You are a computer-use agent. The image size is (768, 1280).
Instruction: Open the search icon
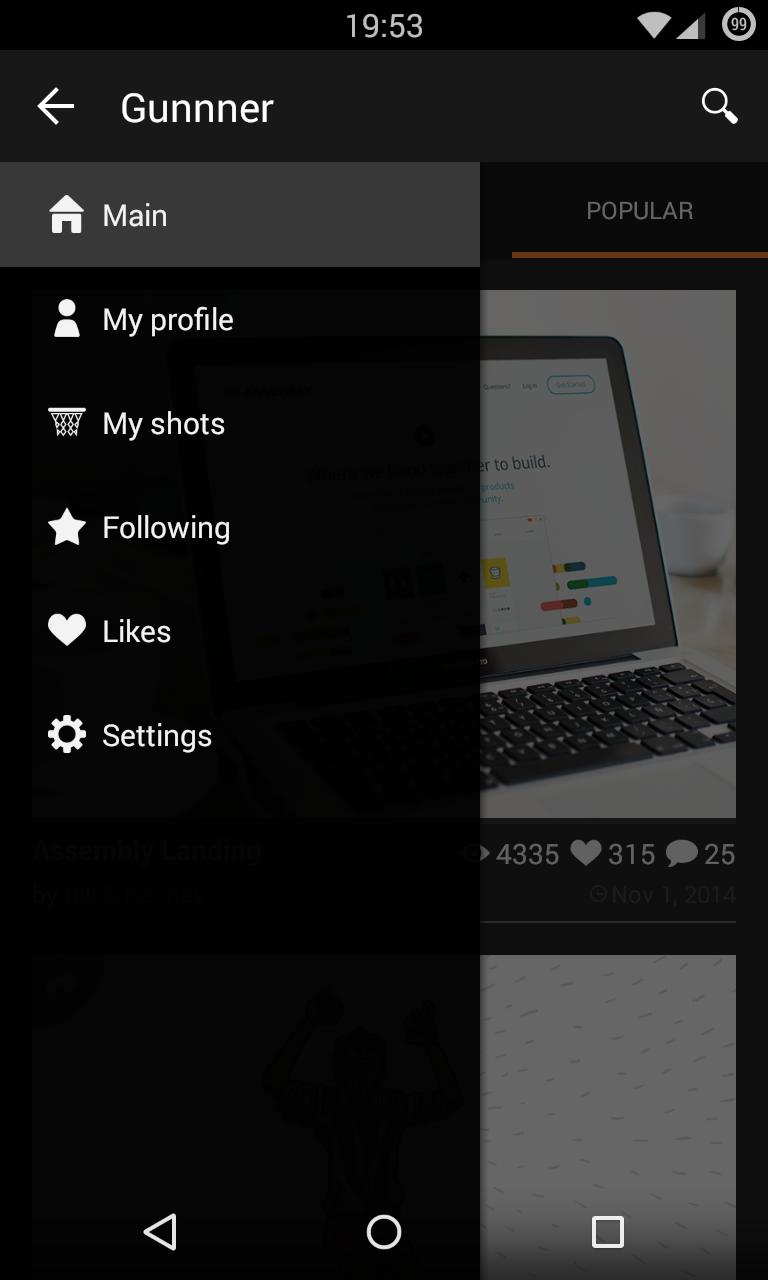point(719,106)
